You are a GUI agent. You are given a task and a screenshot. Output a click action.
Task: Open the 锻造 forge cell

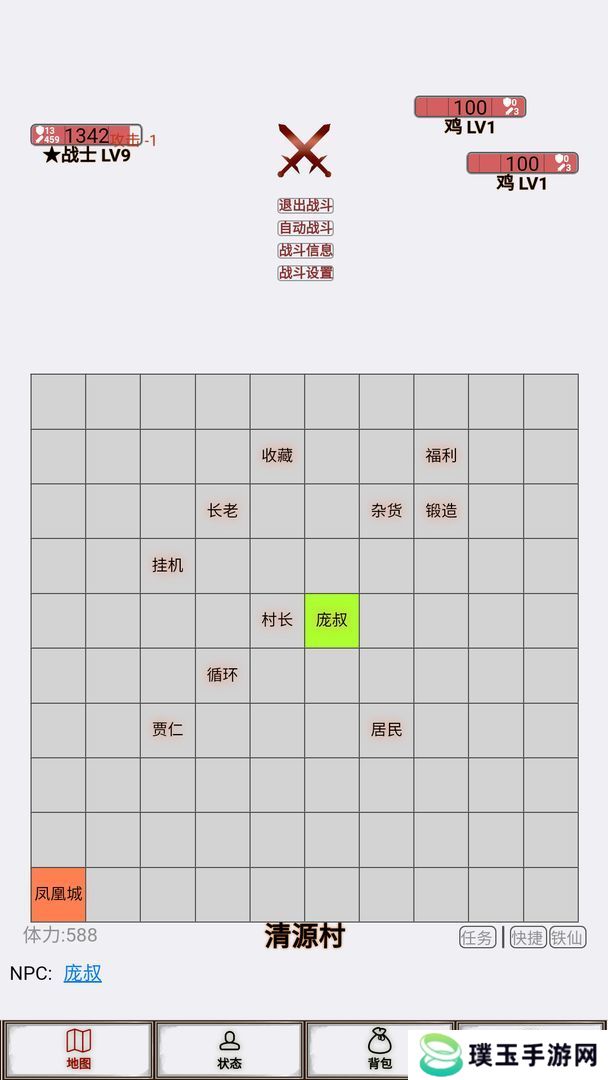coord(441,511)
